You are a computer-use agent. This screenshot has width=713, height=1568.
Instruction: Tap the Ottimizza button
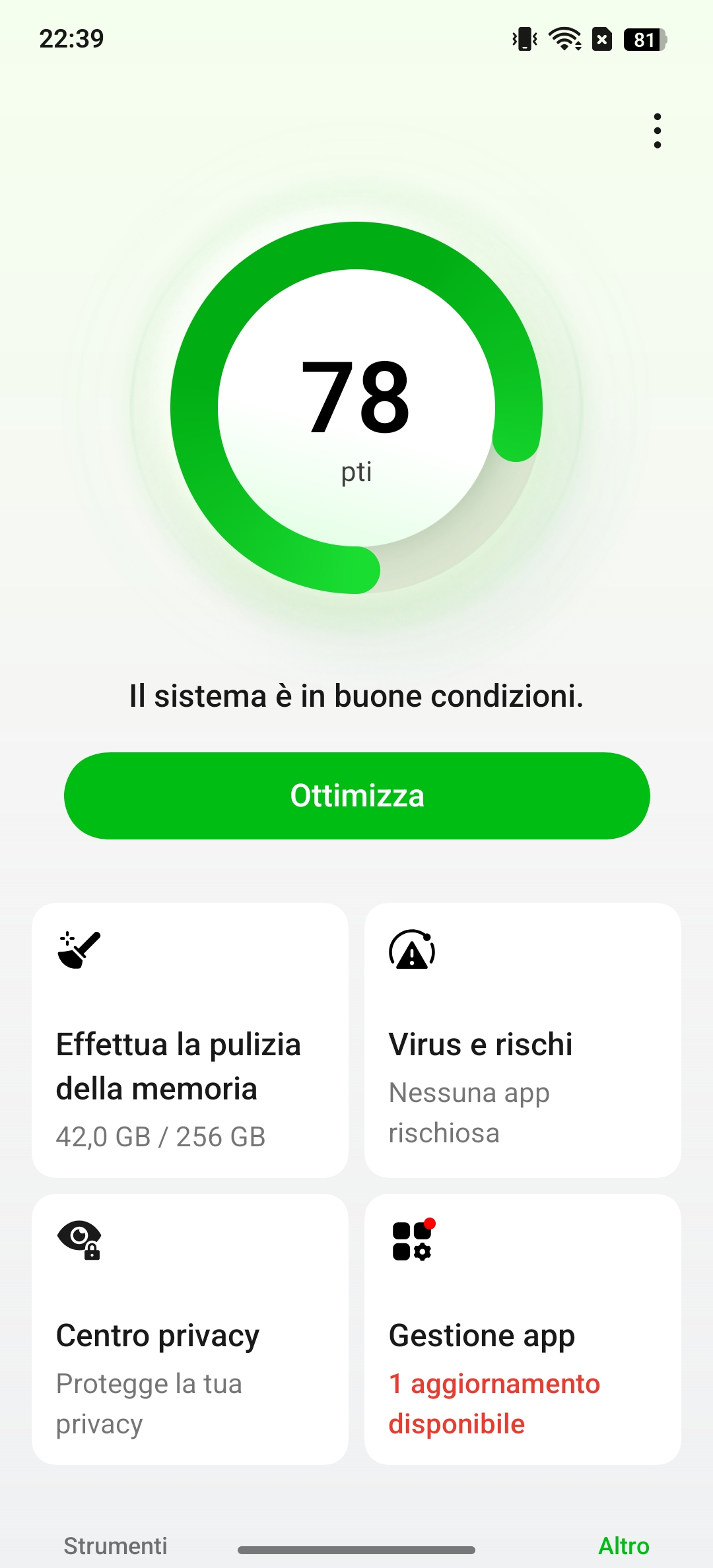(x=356, y=795)
